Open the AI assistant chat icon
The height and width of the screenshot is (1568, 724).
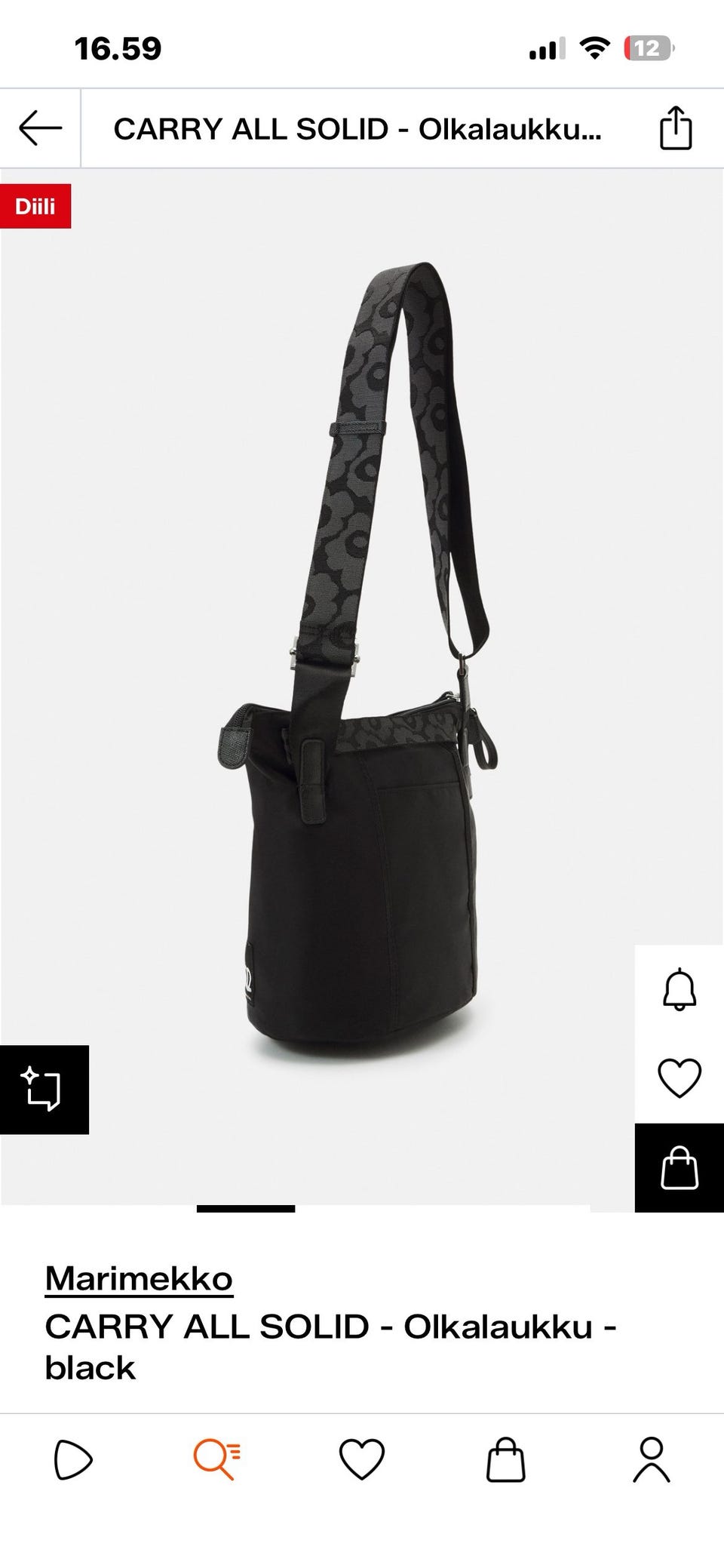tap(43, 1089)
